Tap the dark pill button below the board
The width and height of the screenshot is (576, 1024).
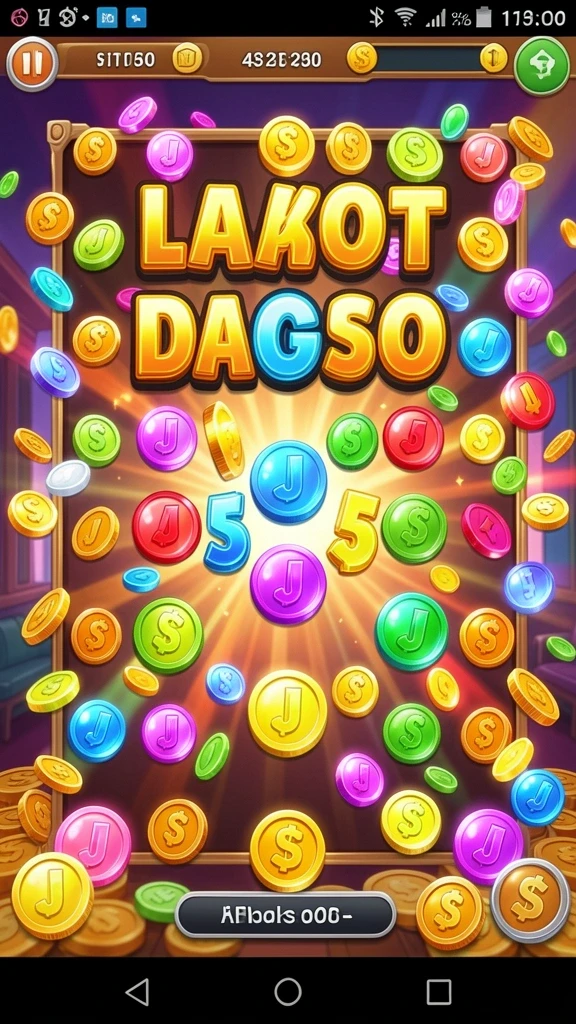(285, 915)
